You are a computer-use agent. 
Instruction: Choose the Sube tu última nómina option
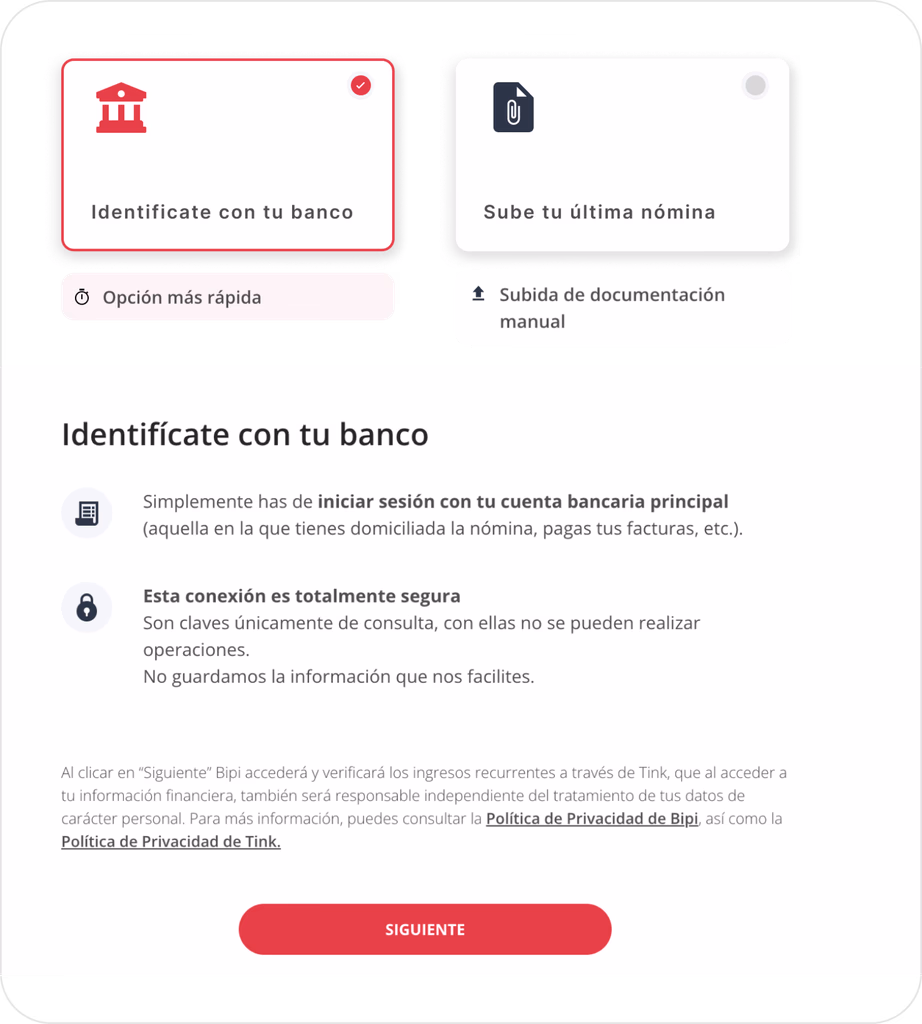(622, 155)
